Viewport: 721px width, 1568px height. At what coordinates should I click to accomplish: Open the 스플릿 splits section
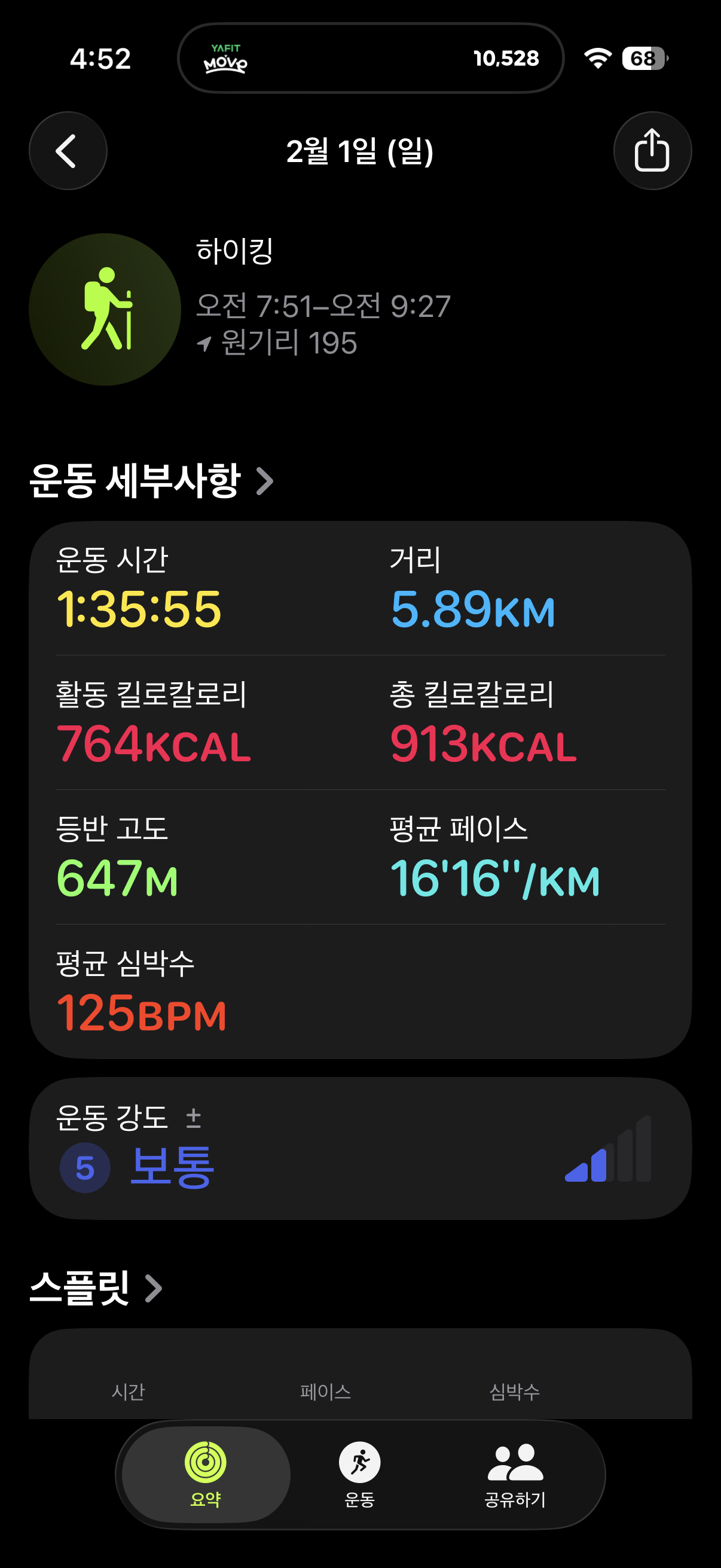pos(96,1288)
